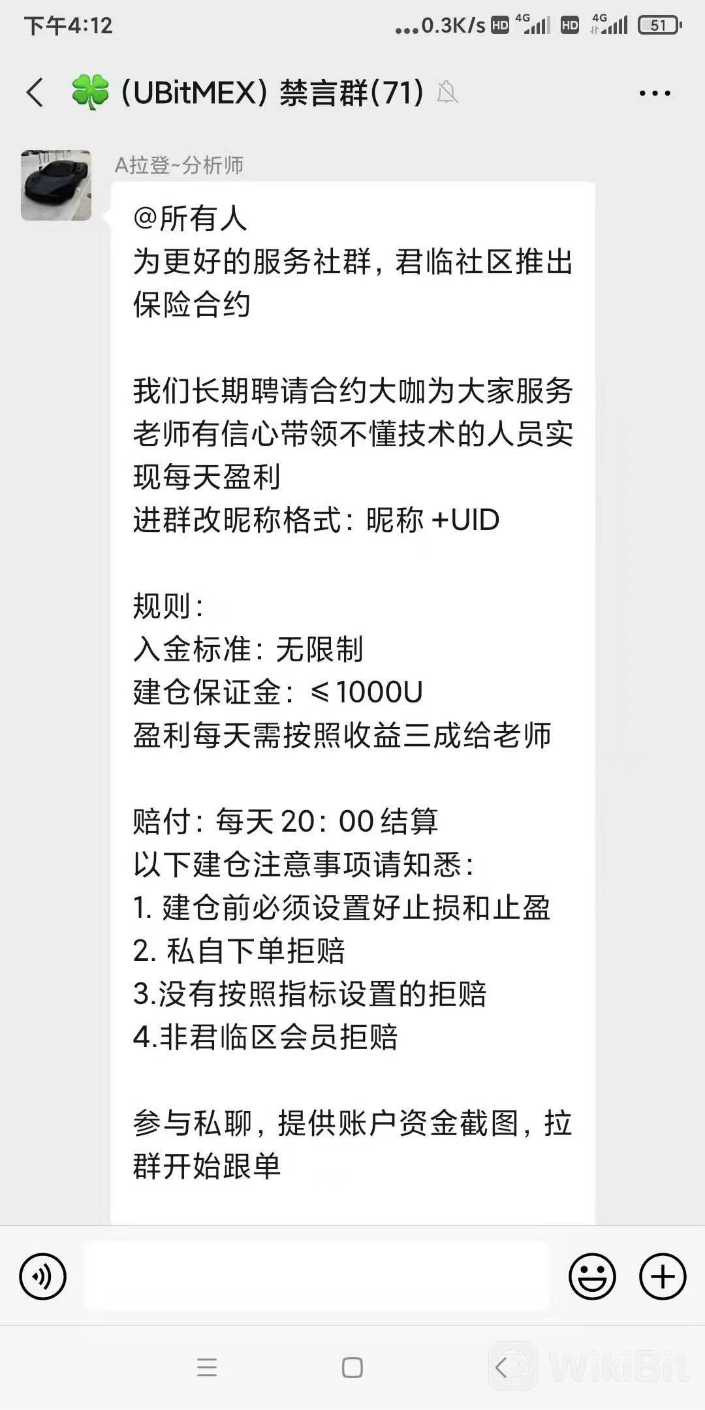Switch to voice message input

pos(43,1277)
